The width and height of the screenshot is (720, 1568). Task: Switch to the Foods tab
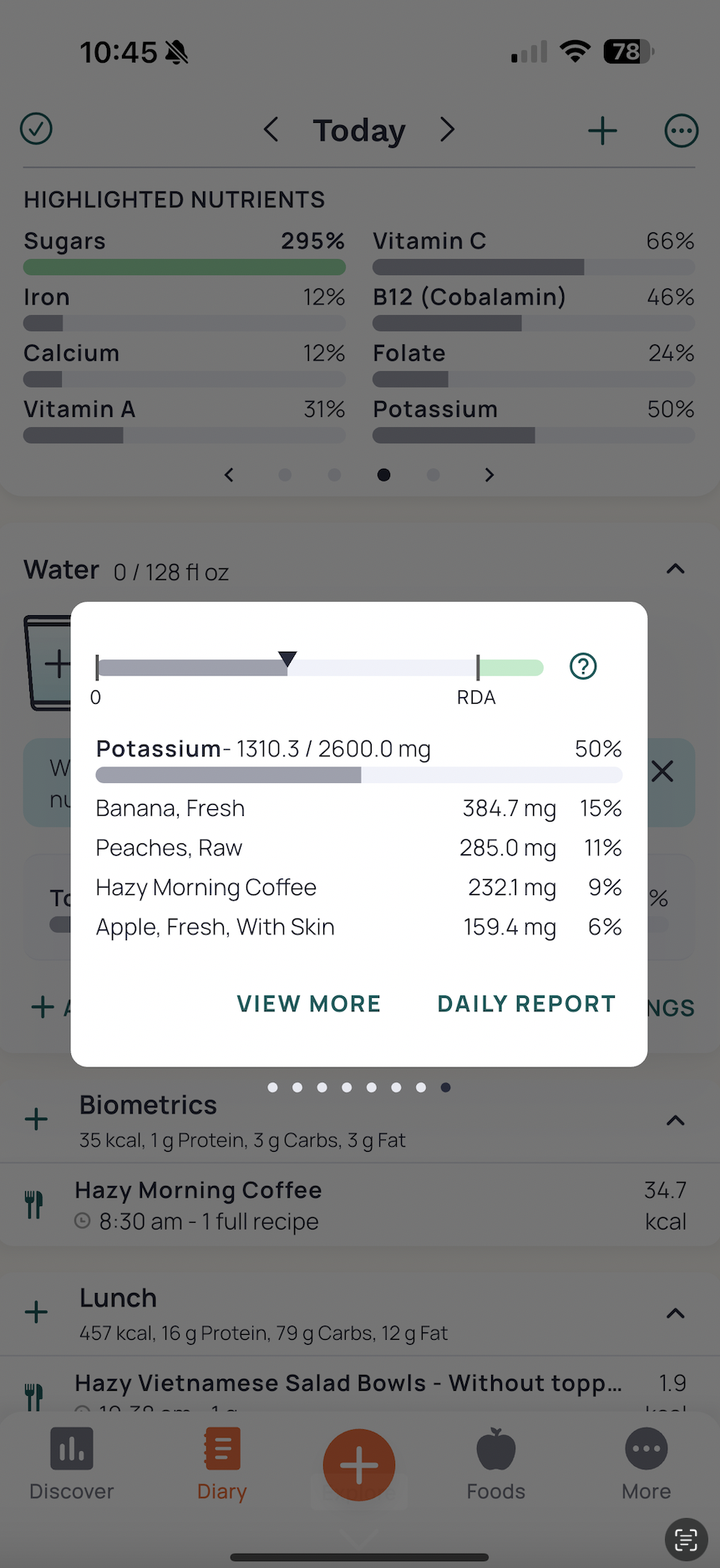pos(496,1464)
